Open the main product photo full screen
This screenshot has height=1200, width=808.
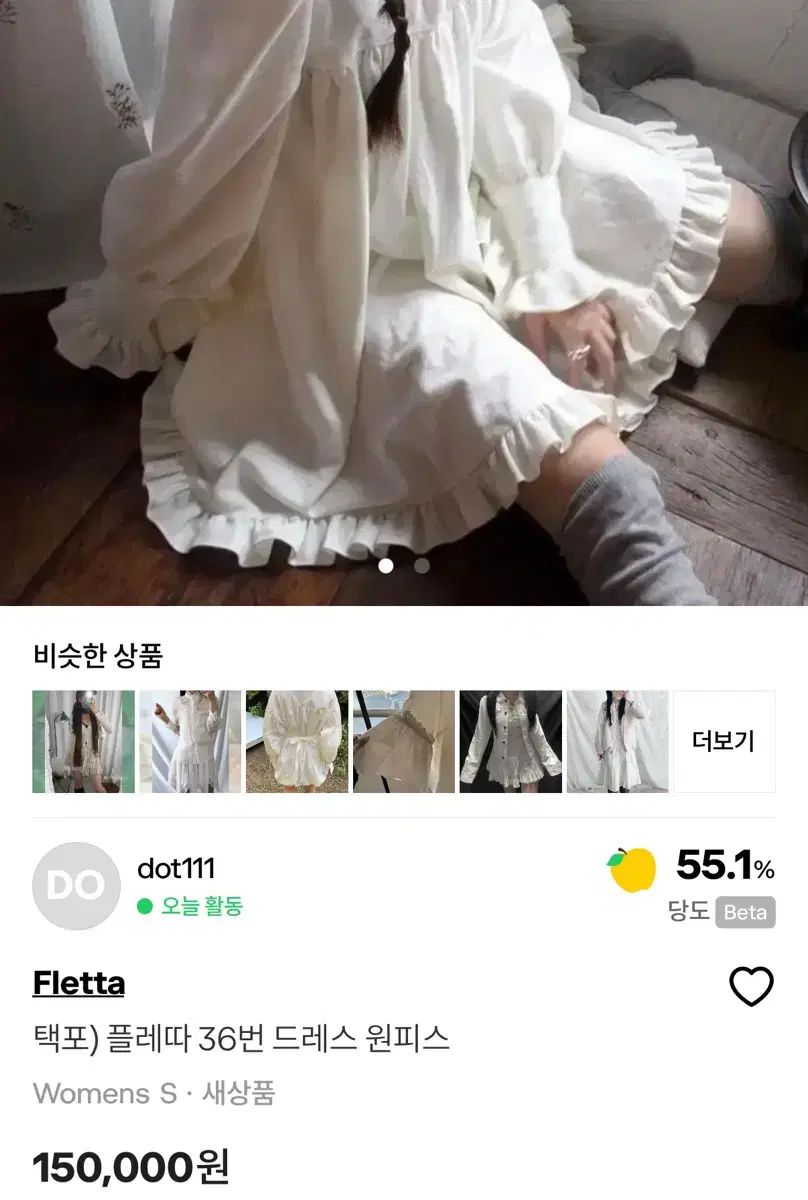tap(404, 300)
